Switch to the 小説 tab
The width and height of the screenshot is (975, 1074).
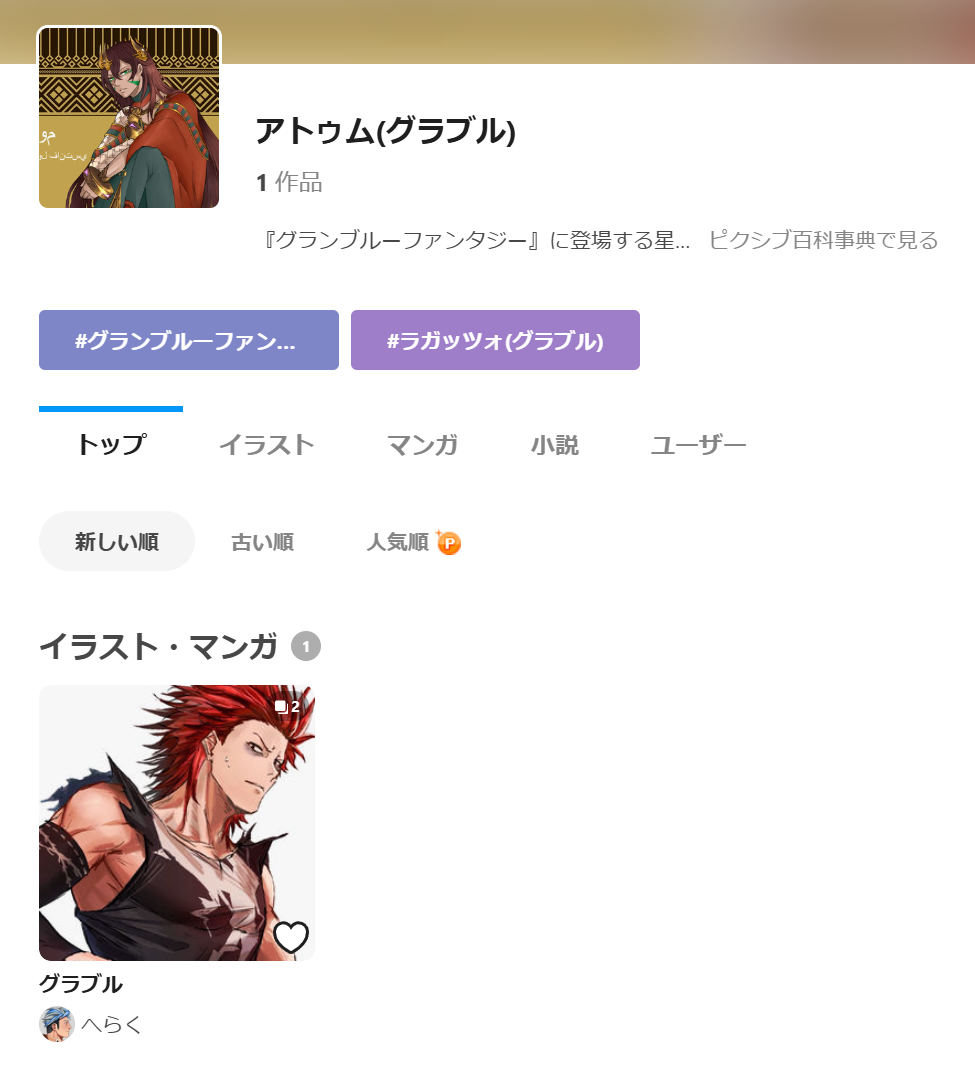coord(554,445)
